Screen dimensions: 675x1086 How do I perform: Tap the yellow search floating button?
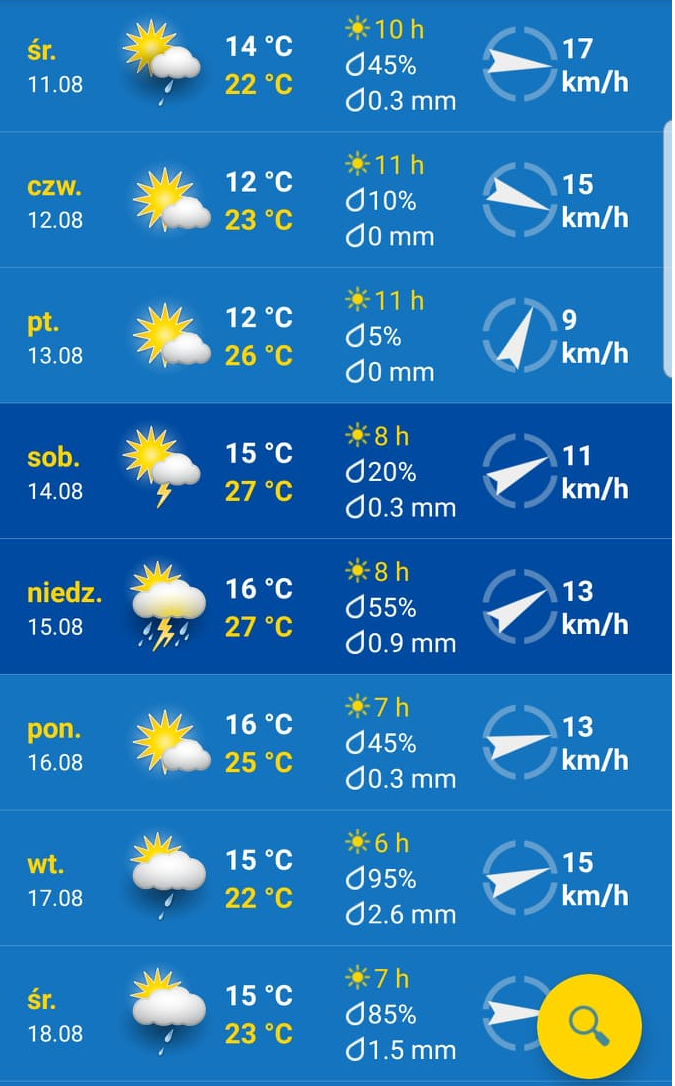point(589,1025)
